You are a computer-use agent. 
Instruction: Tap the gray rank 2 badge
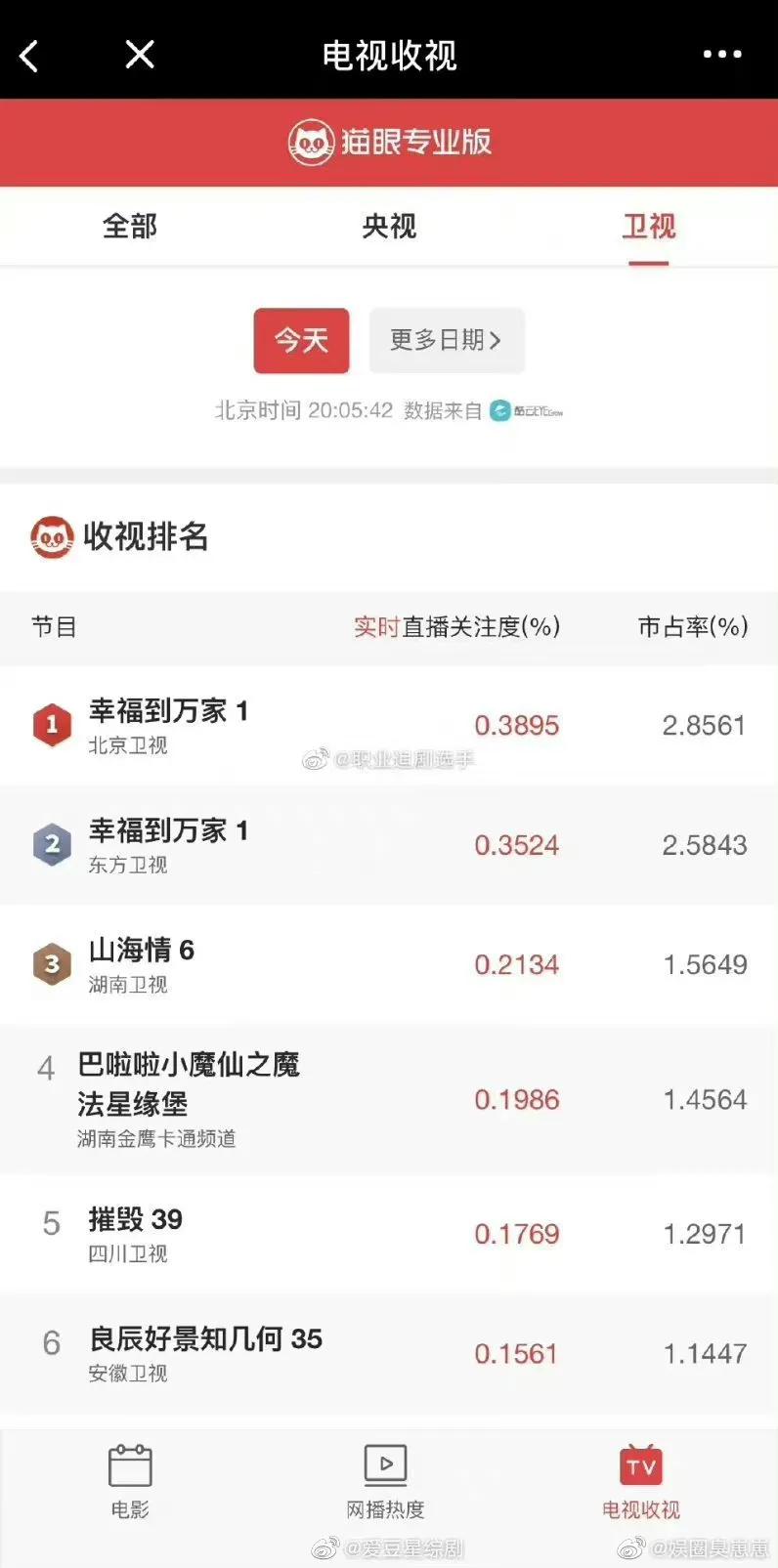tap(53, 844)
